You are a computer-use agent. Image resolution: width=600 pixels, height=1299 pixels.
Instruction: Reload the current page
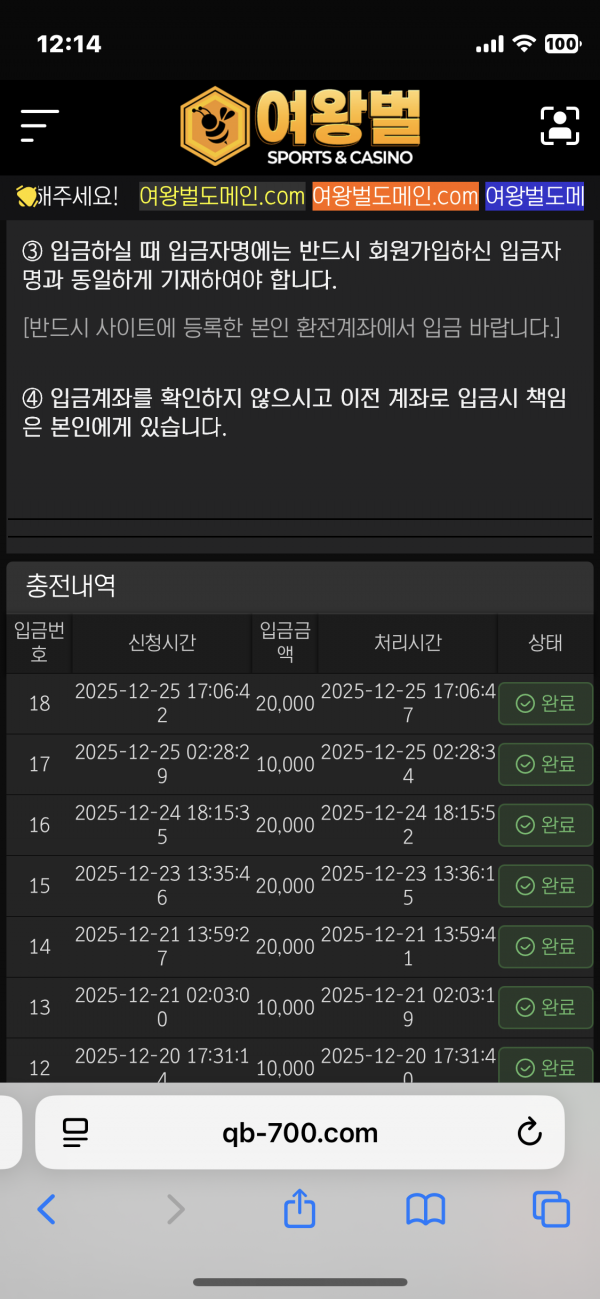[528, 1133]
